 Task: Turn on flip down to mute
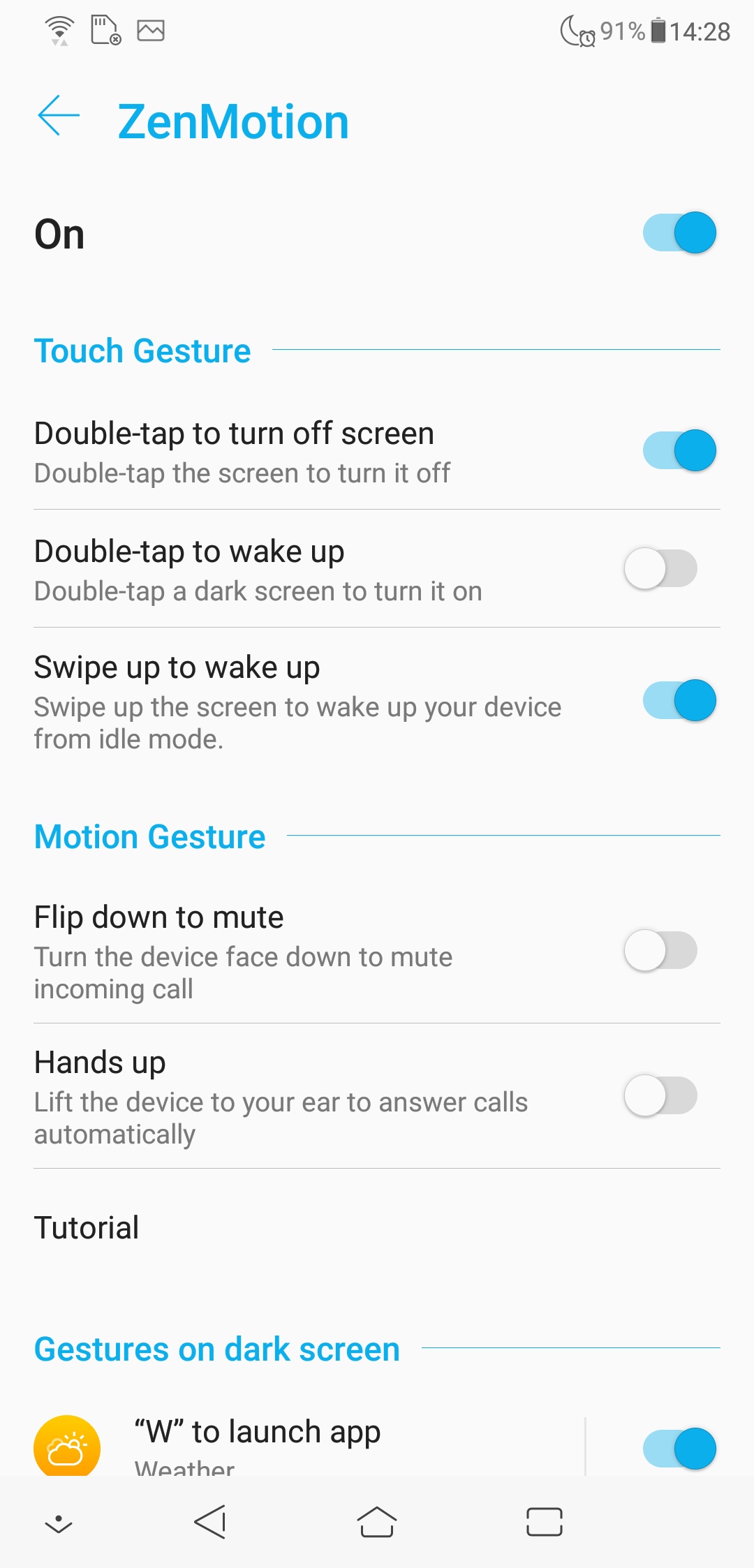point(660,951)
